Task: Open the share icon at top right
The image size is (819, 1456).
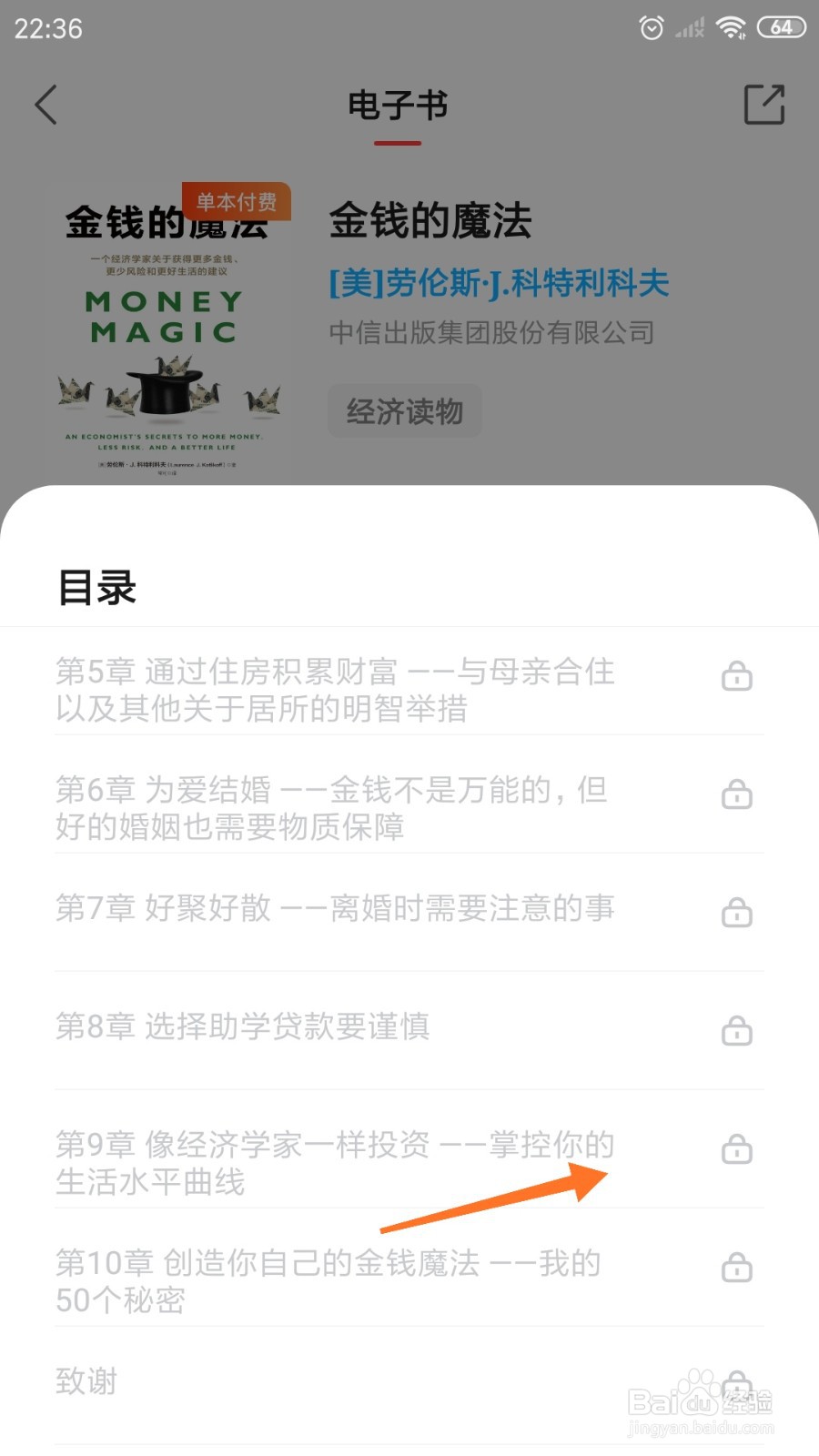Action: [x=764, y=103]
